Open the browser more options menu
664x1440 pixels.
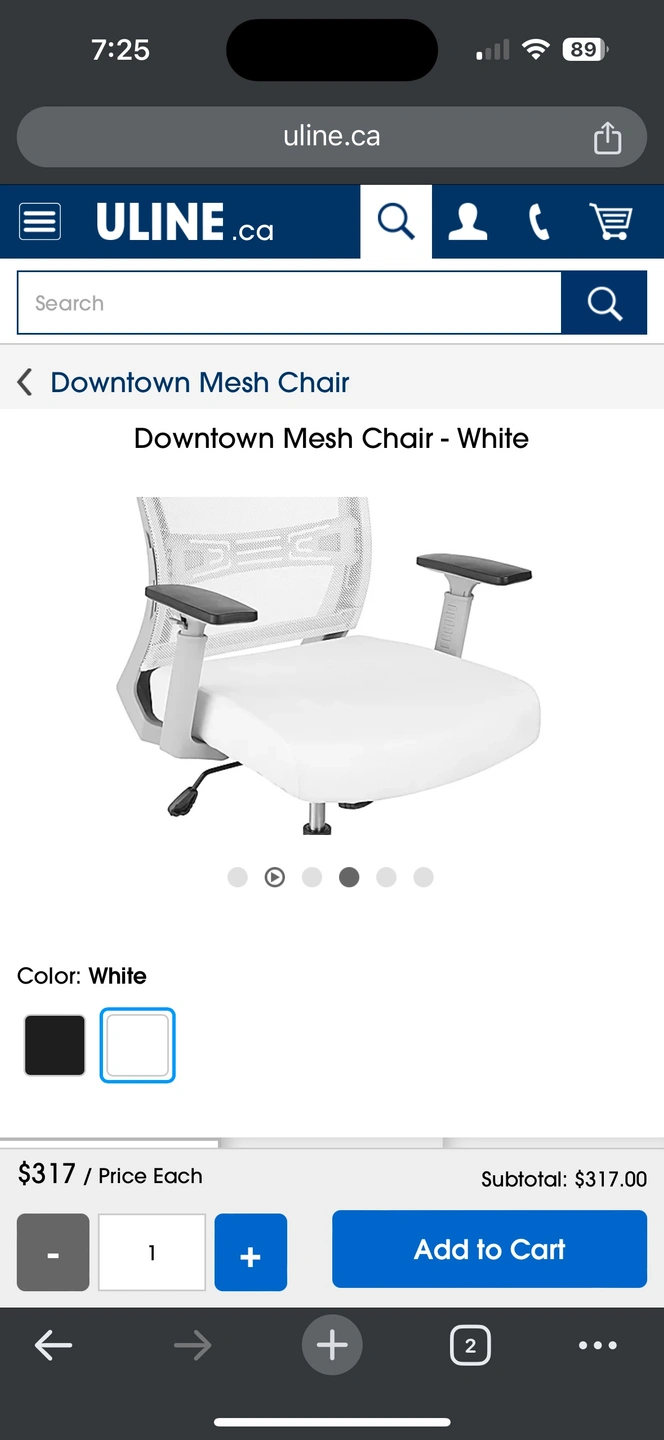pyautogui.click(x=597, y=1345)
